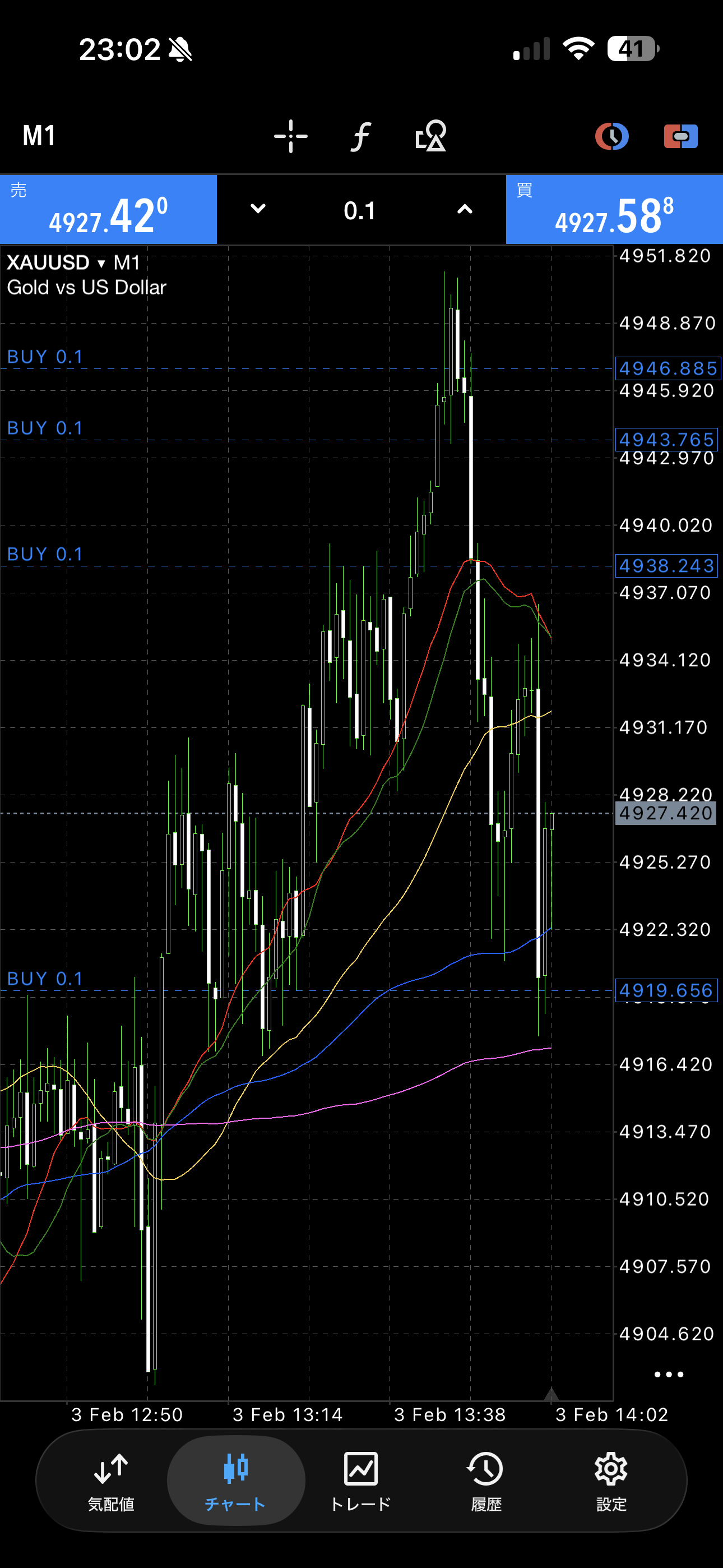Open the indicators function menu

click(x=360, y=136)
